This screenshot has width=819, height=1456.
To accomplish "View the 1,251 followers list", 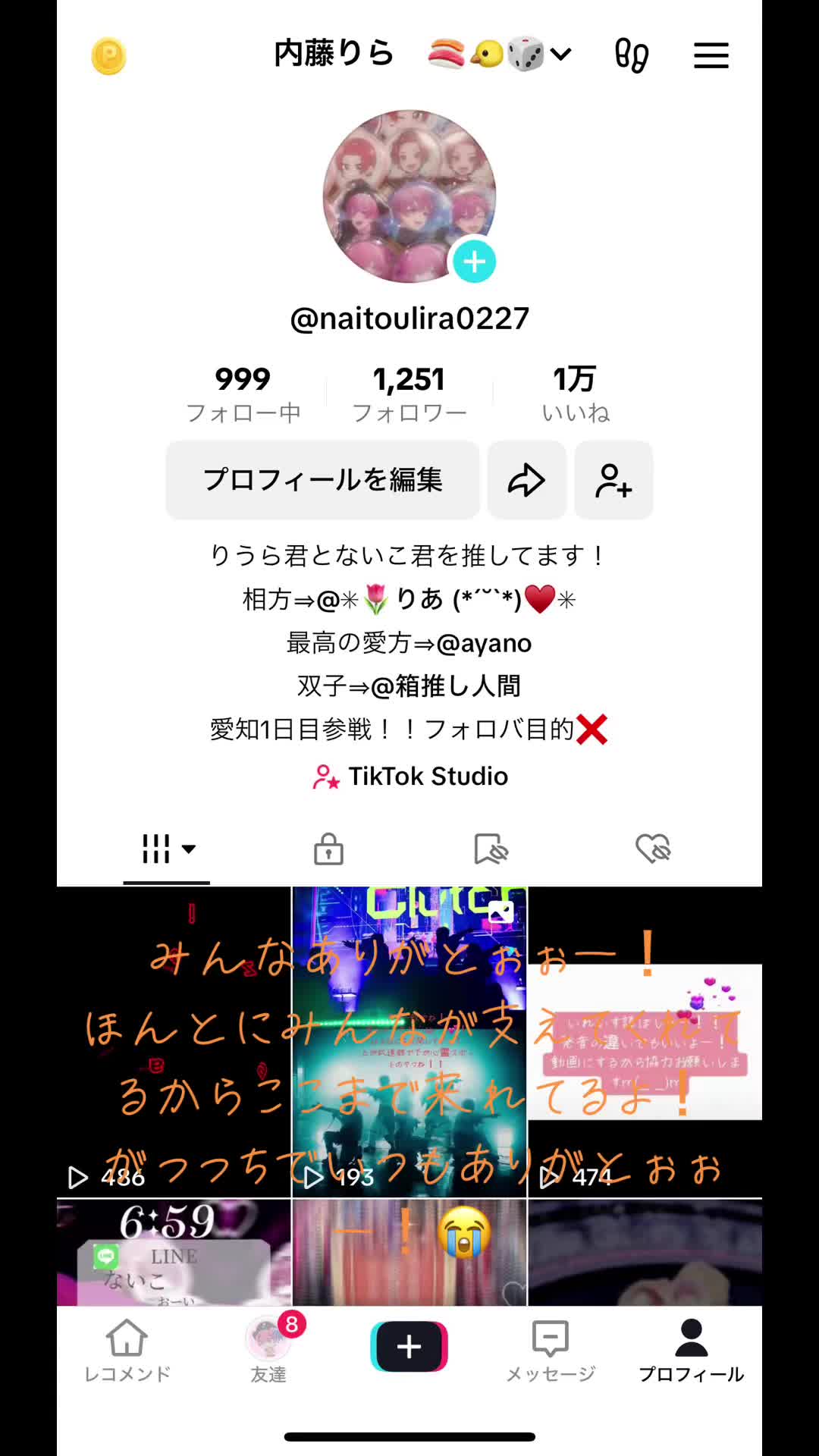I will (409, 393).
